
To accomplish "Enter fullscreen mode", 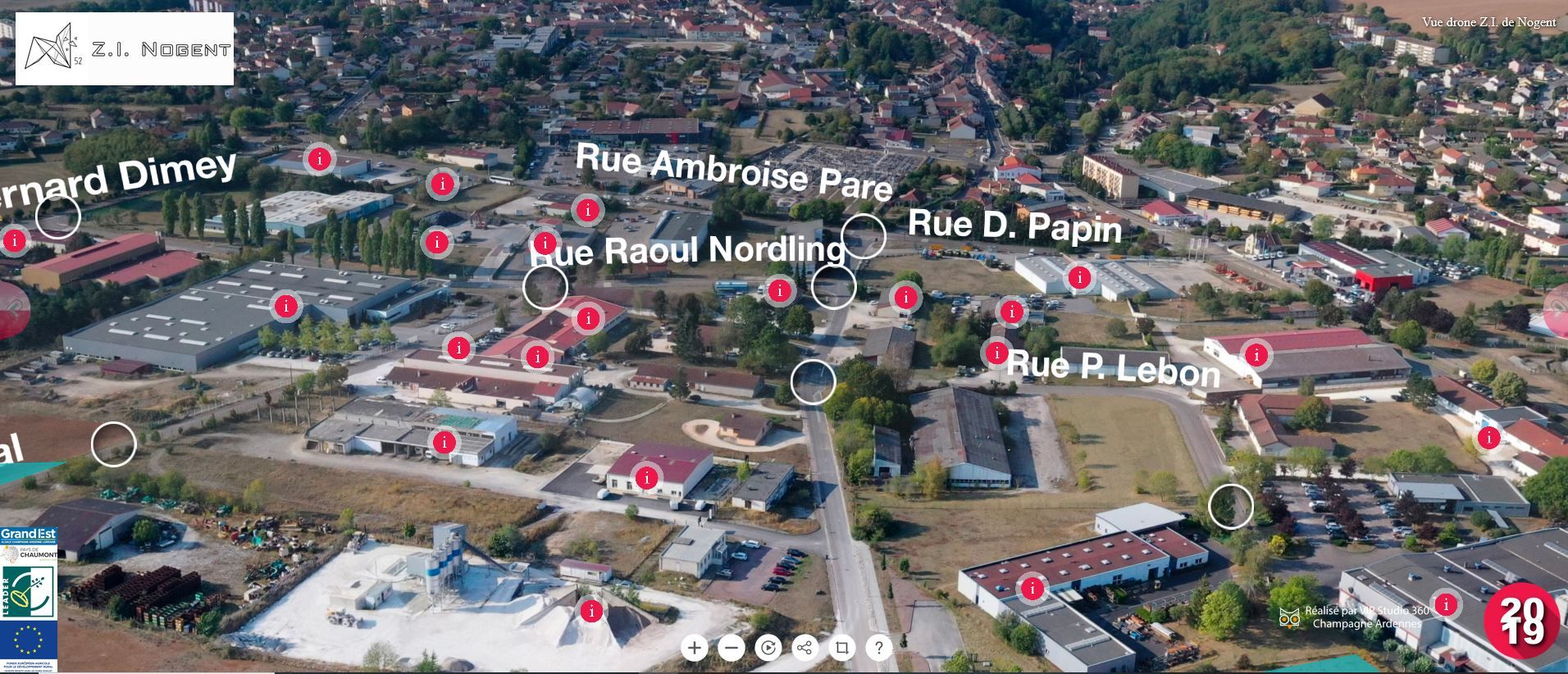I will (841, 649).
